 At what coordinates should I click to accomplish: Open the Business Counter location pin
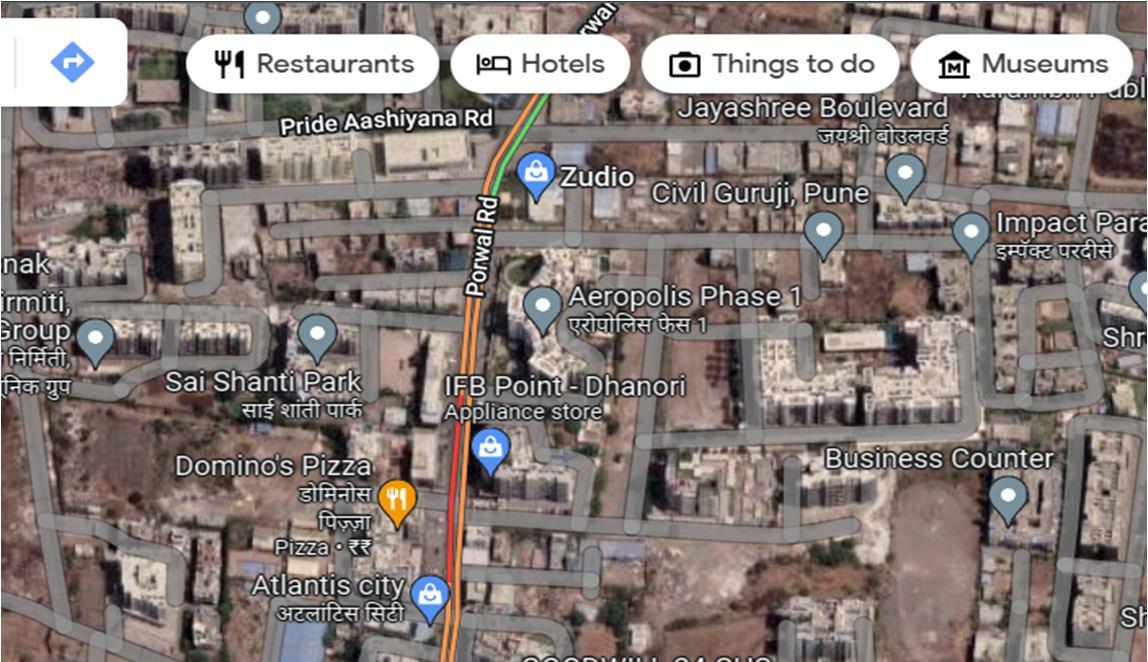pyautogui.click(x=1007, y=497)
